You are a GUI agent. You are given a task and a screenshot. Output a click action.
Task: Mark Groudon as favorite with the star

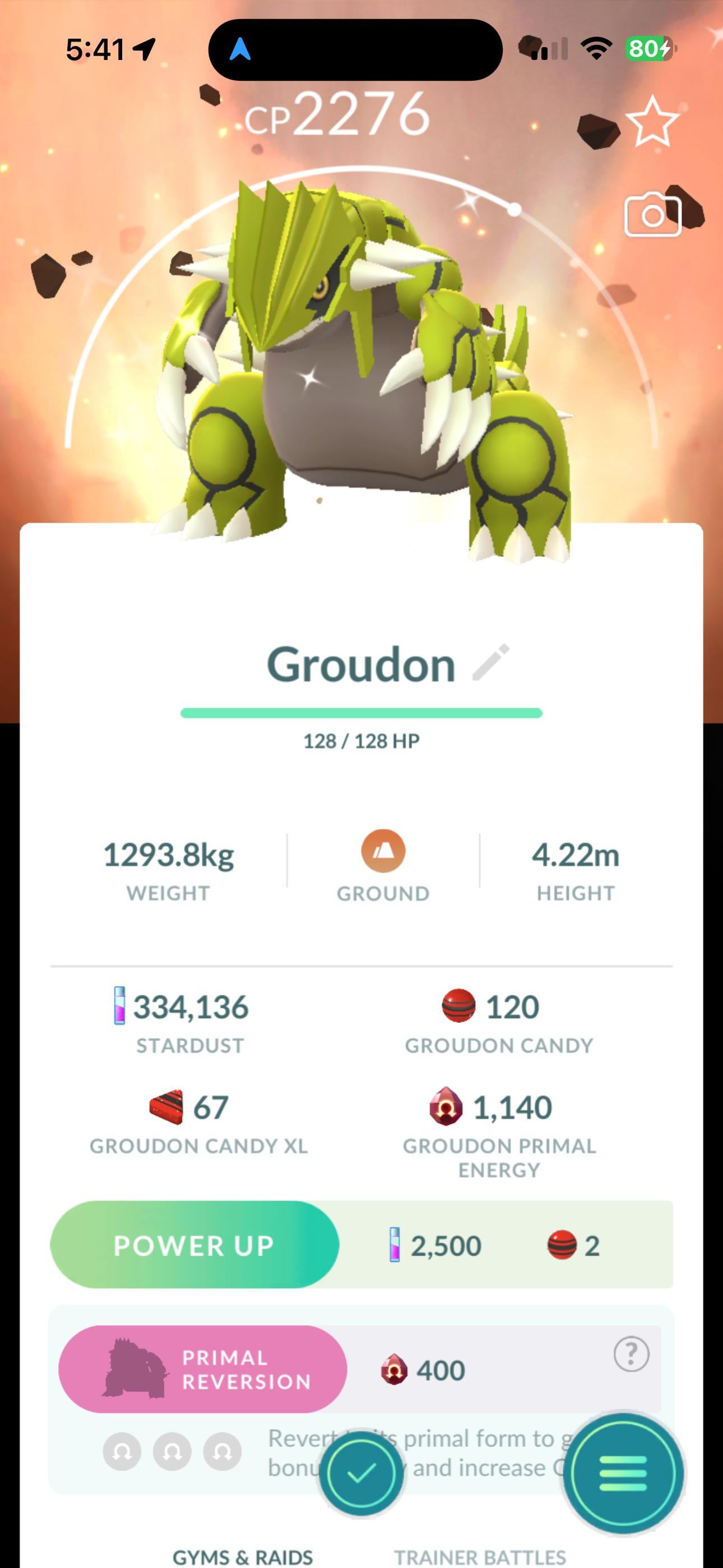pos(652,121)
